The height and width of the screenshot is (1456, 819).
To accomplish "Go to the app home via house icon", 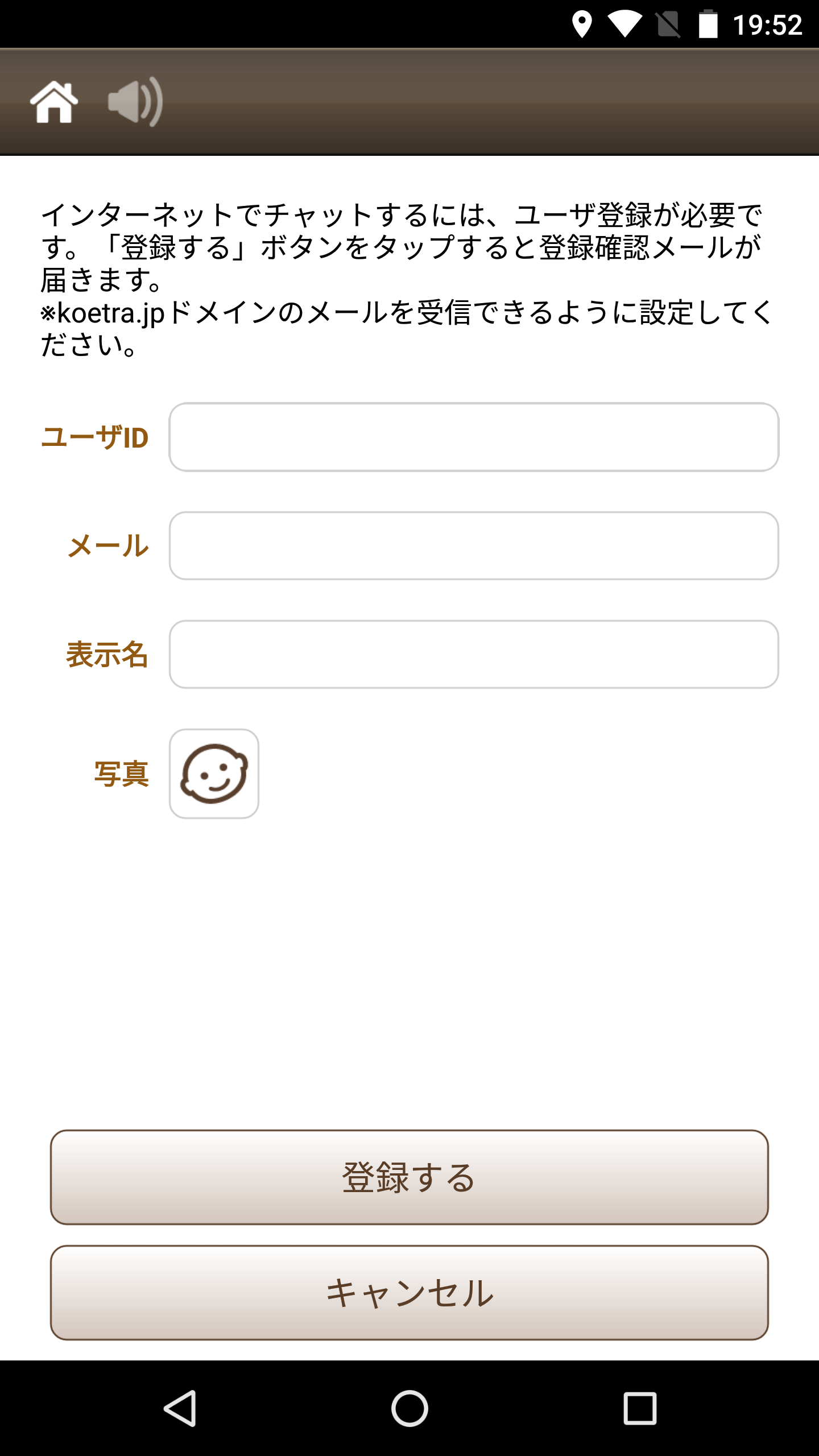I will point(54,102).
